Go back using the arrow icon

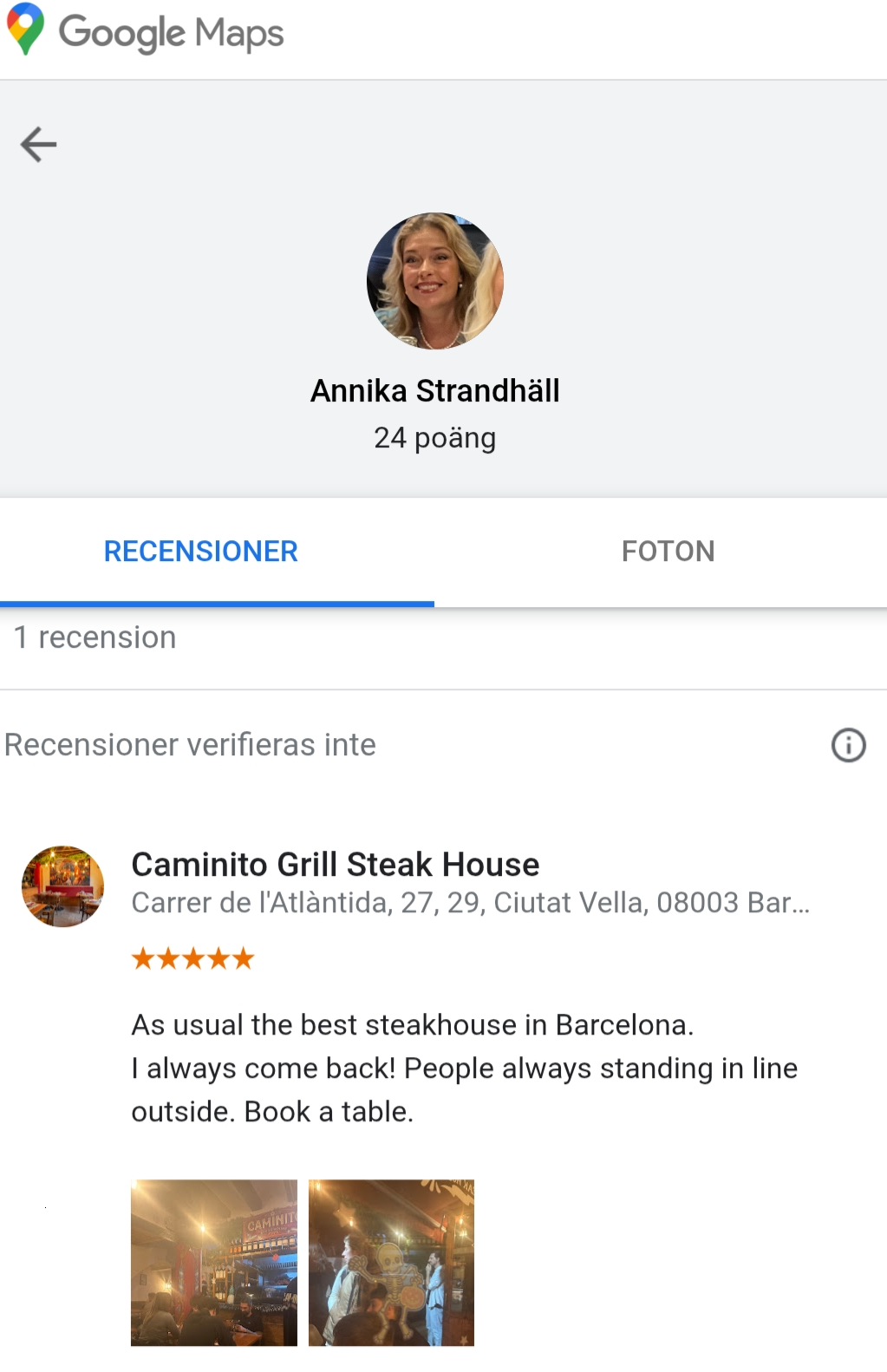point(39,145)
